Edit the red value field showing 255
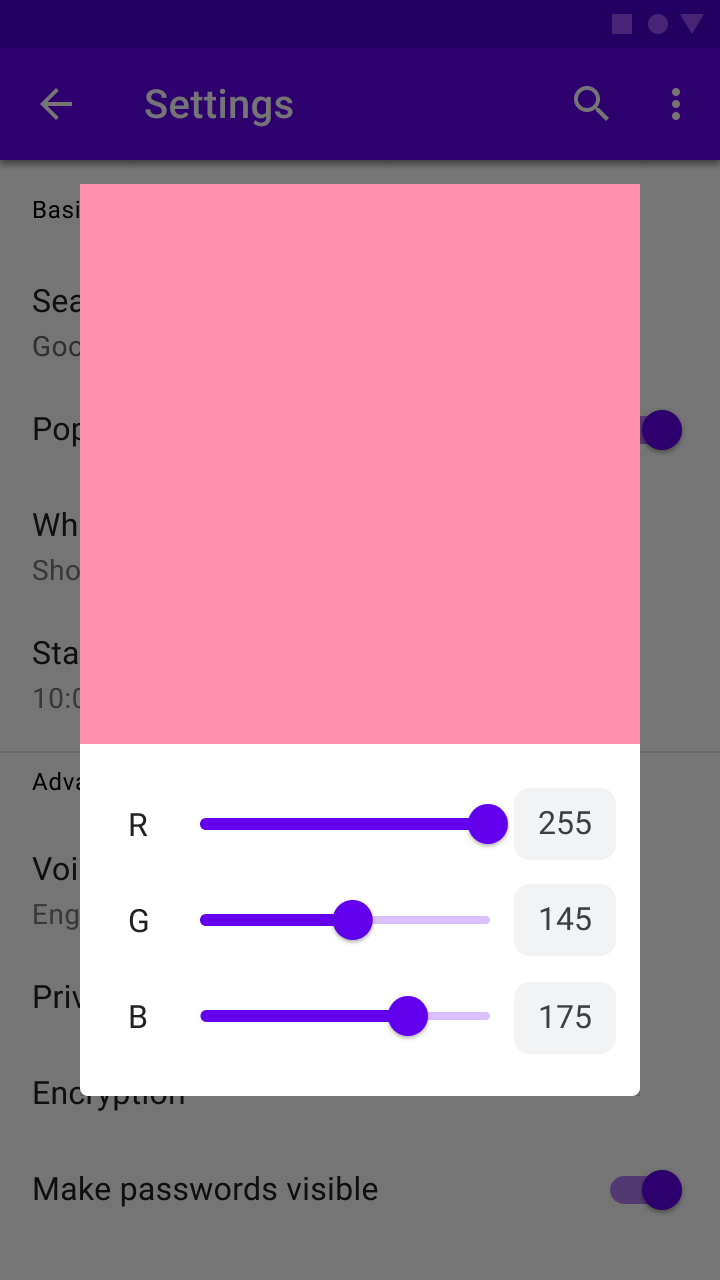This screenshot has height=1280, width=720. pos(565,824)
